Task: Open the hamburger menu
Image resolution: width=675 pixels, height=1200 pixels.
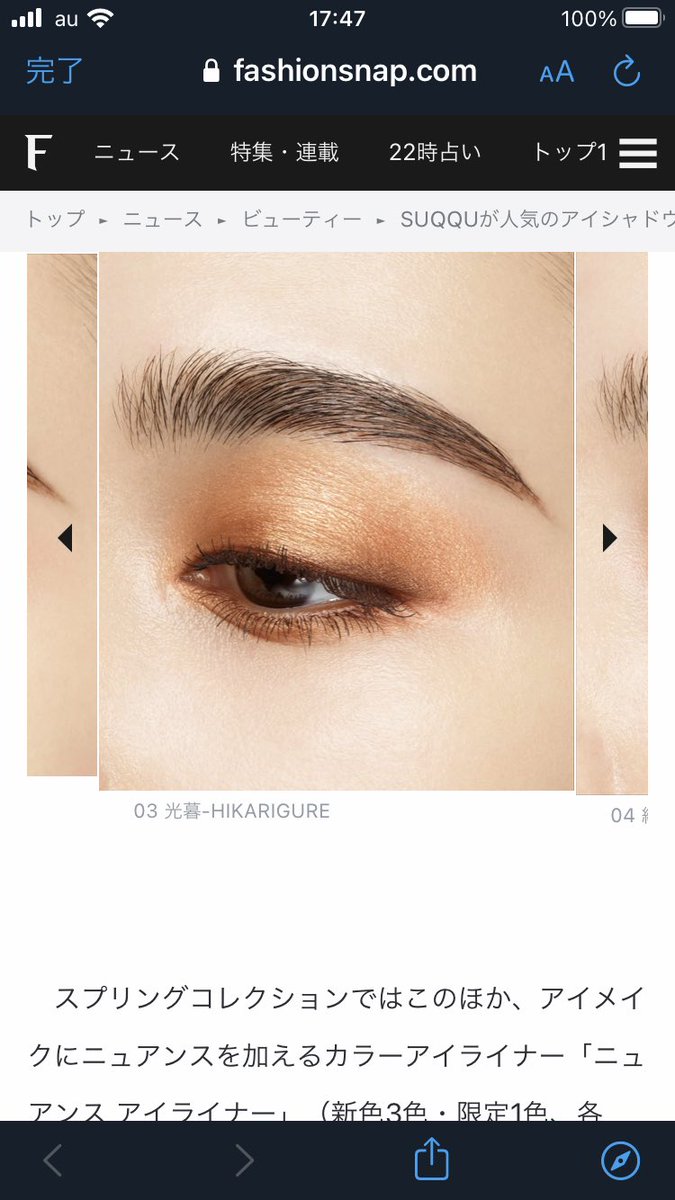Action: [x=638, y=152]
